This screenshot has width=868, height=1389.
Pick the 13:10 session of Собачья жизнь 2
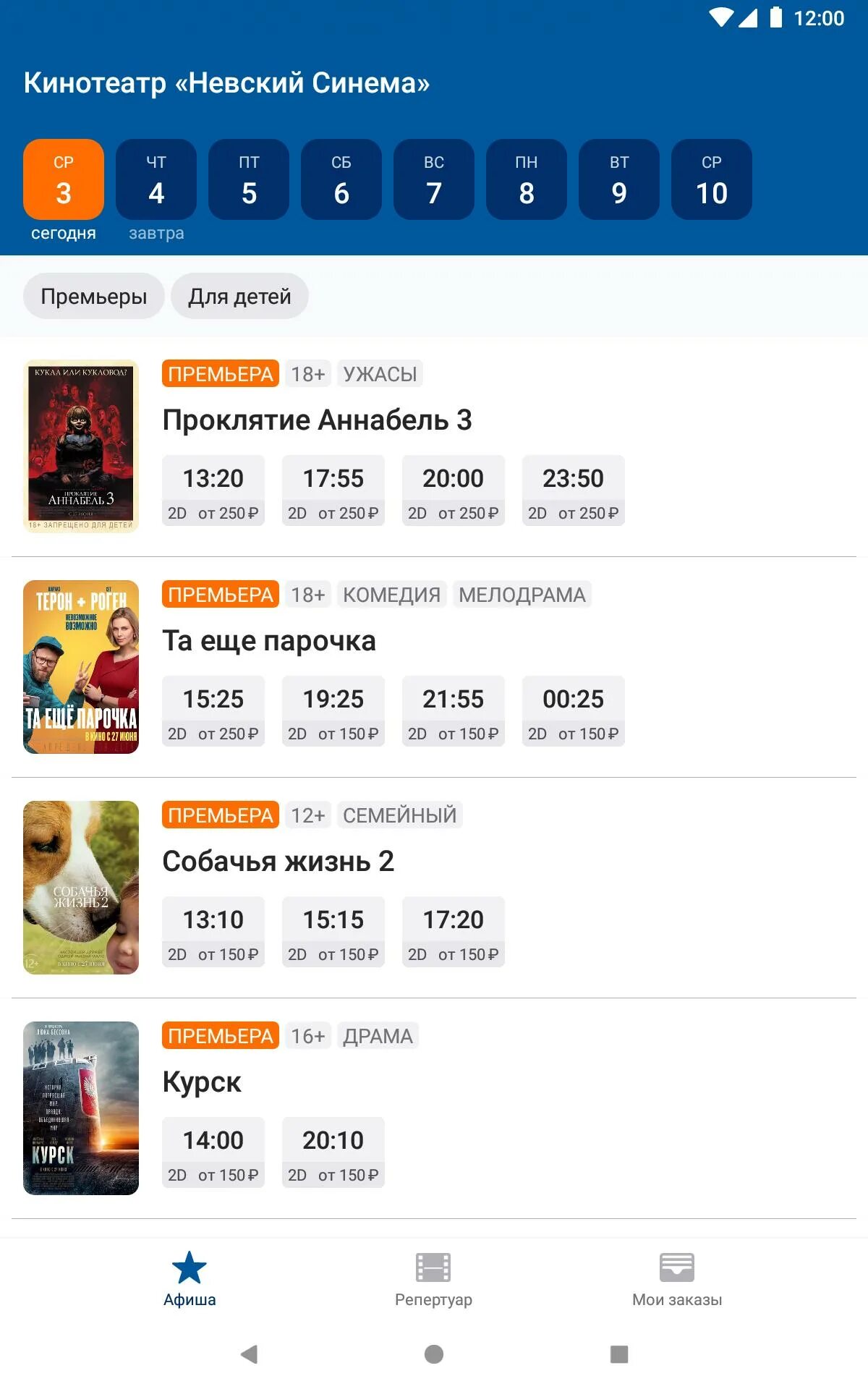coord(213,932)
